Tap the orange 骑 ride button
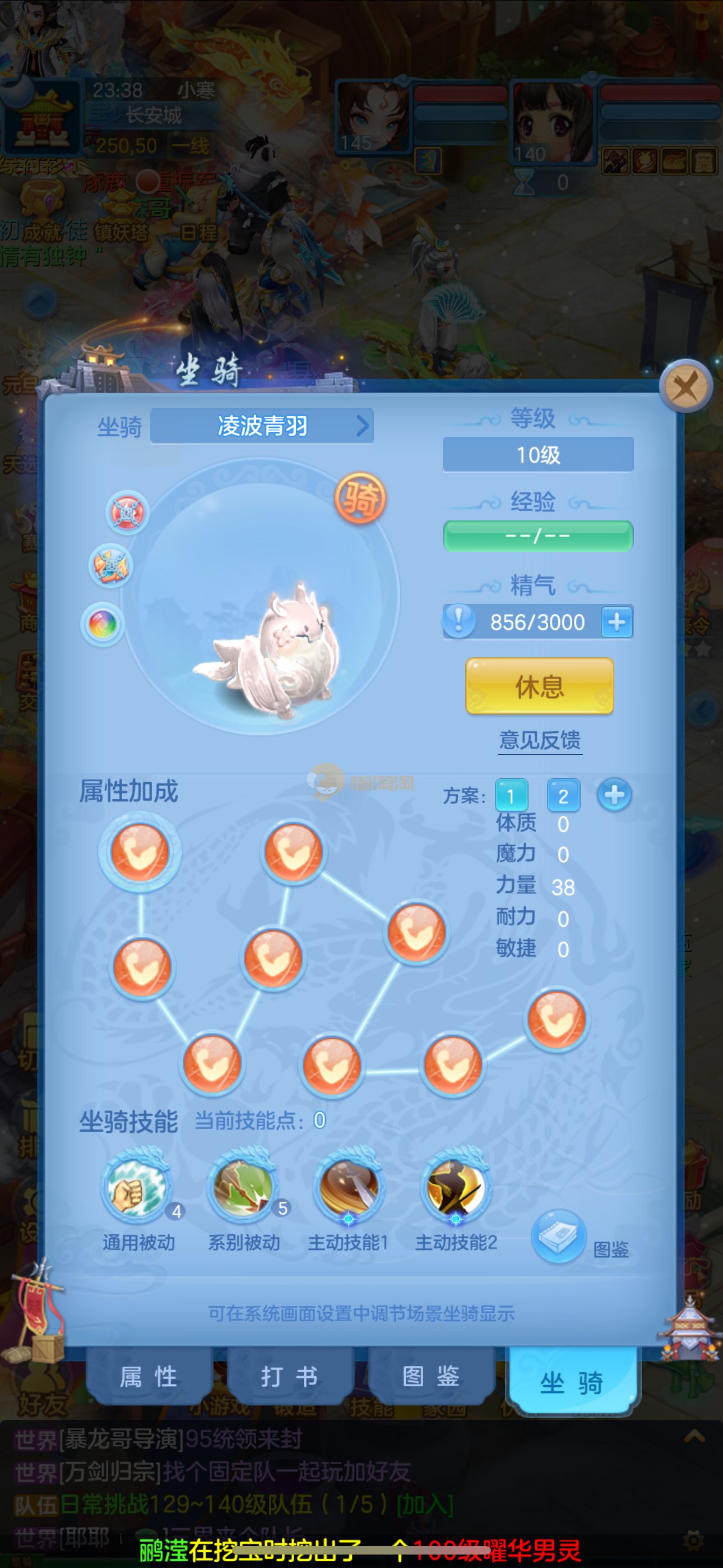Viewport: 723px width, 1568px height. point(360,499)
